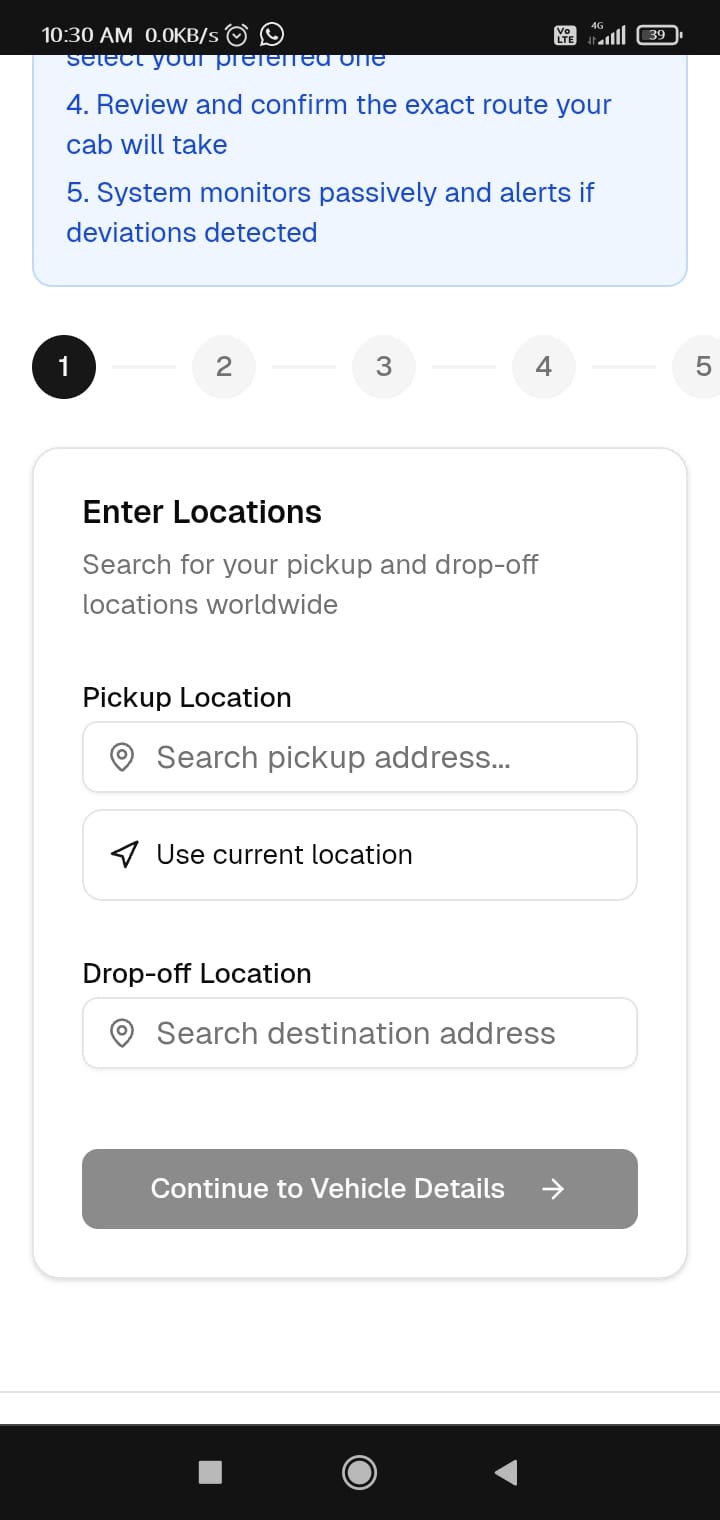Click the Search pickup address field
The image size is (720, 1520).
(360, 757)
